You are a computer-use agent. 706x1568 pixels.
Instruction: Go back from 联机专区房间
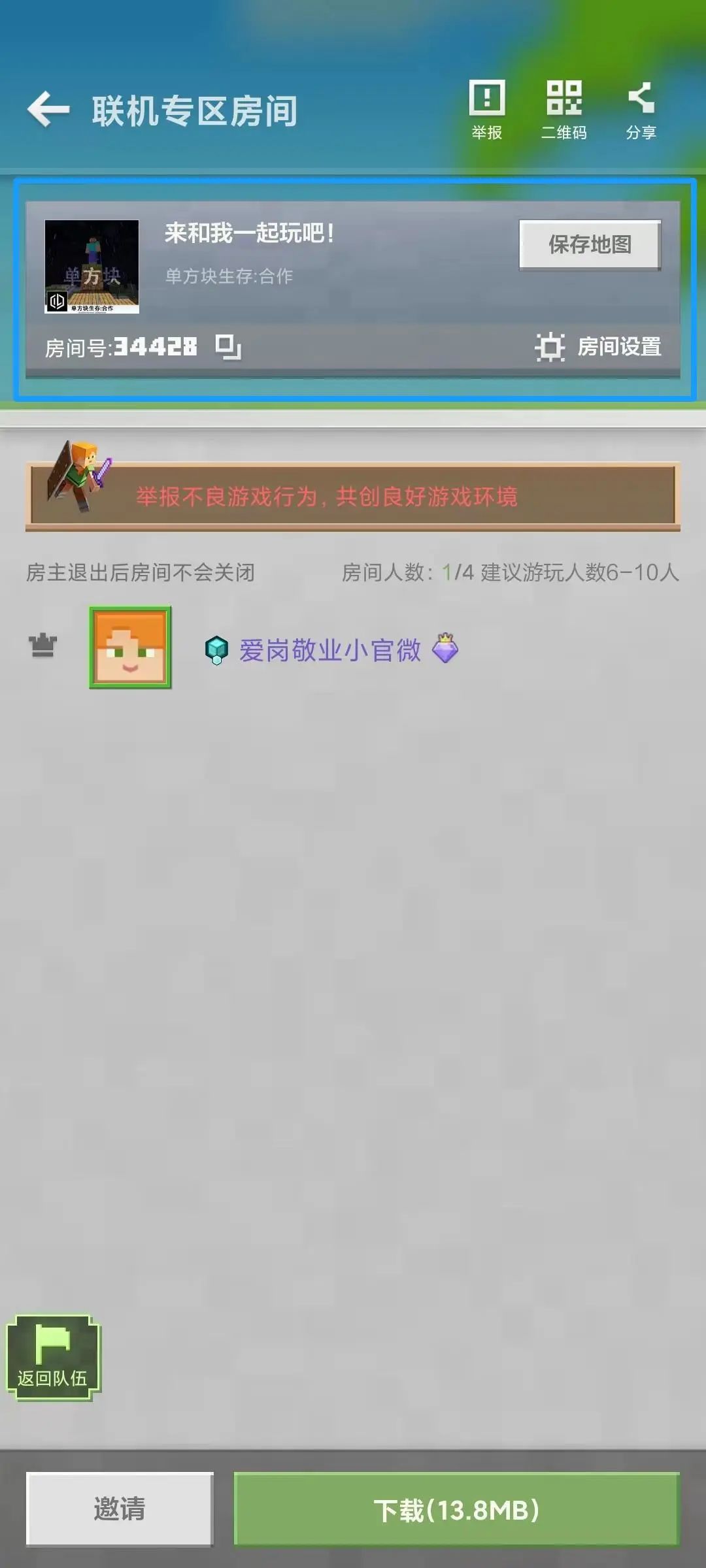48,109
